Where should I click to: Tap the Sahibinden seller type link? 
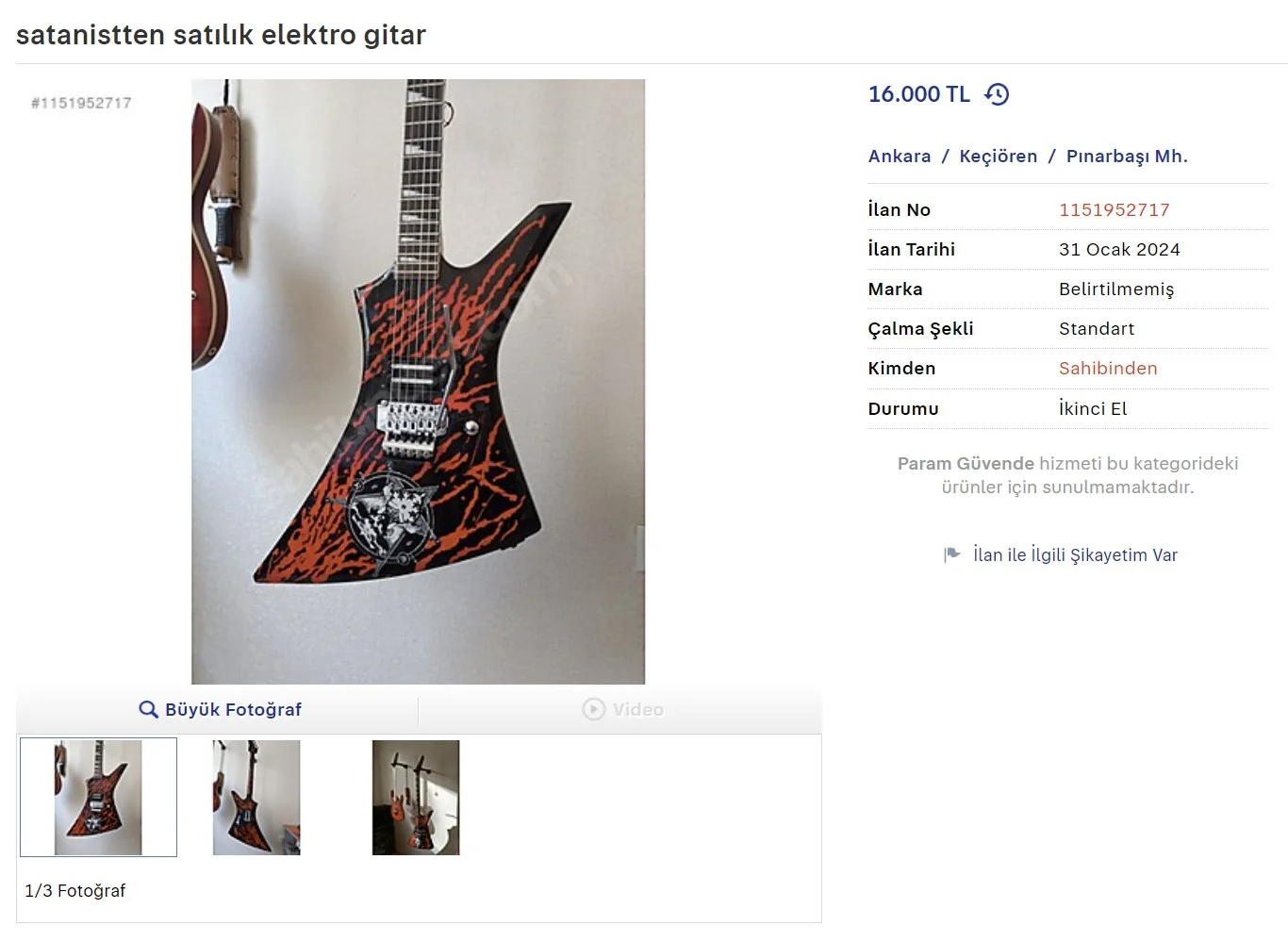[1107, 369]
